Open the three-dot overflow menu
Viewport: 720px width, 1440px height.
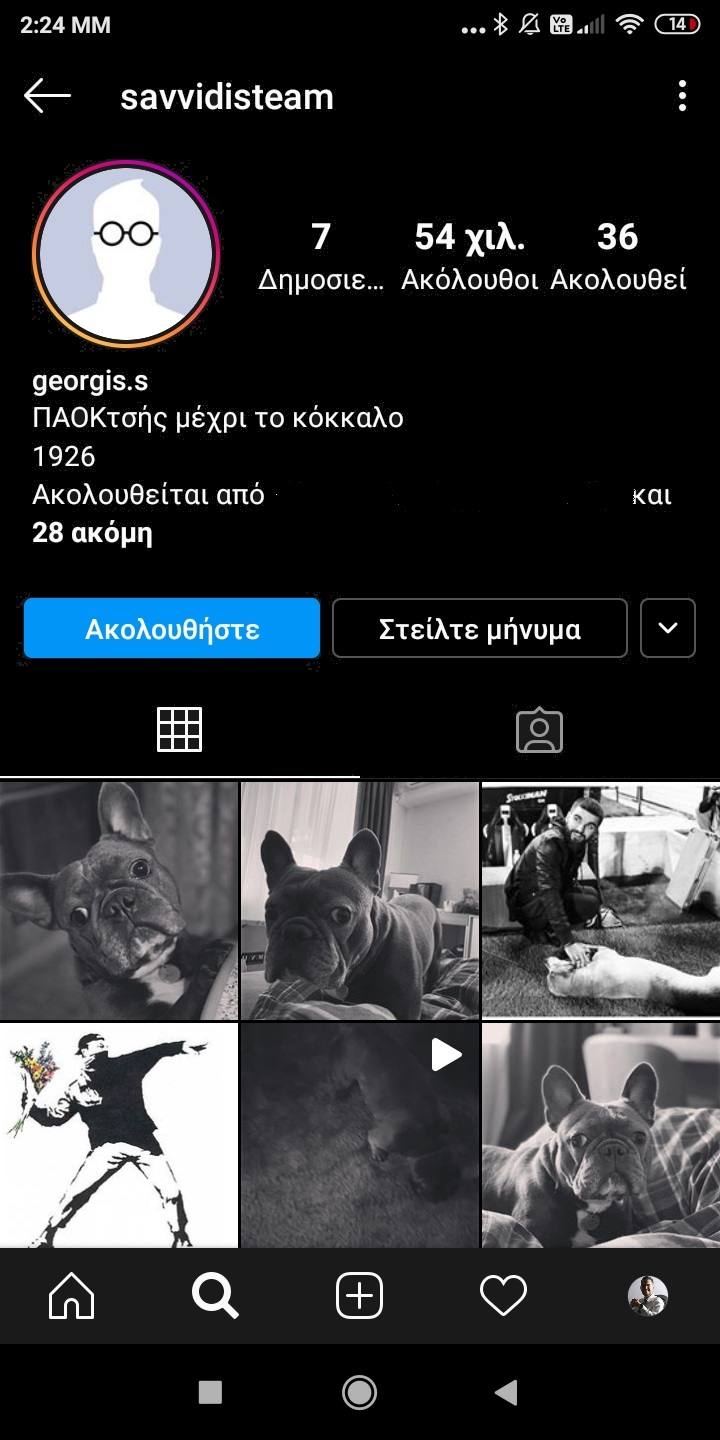click(682, 97)
